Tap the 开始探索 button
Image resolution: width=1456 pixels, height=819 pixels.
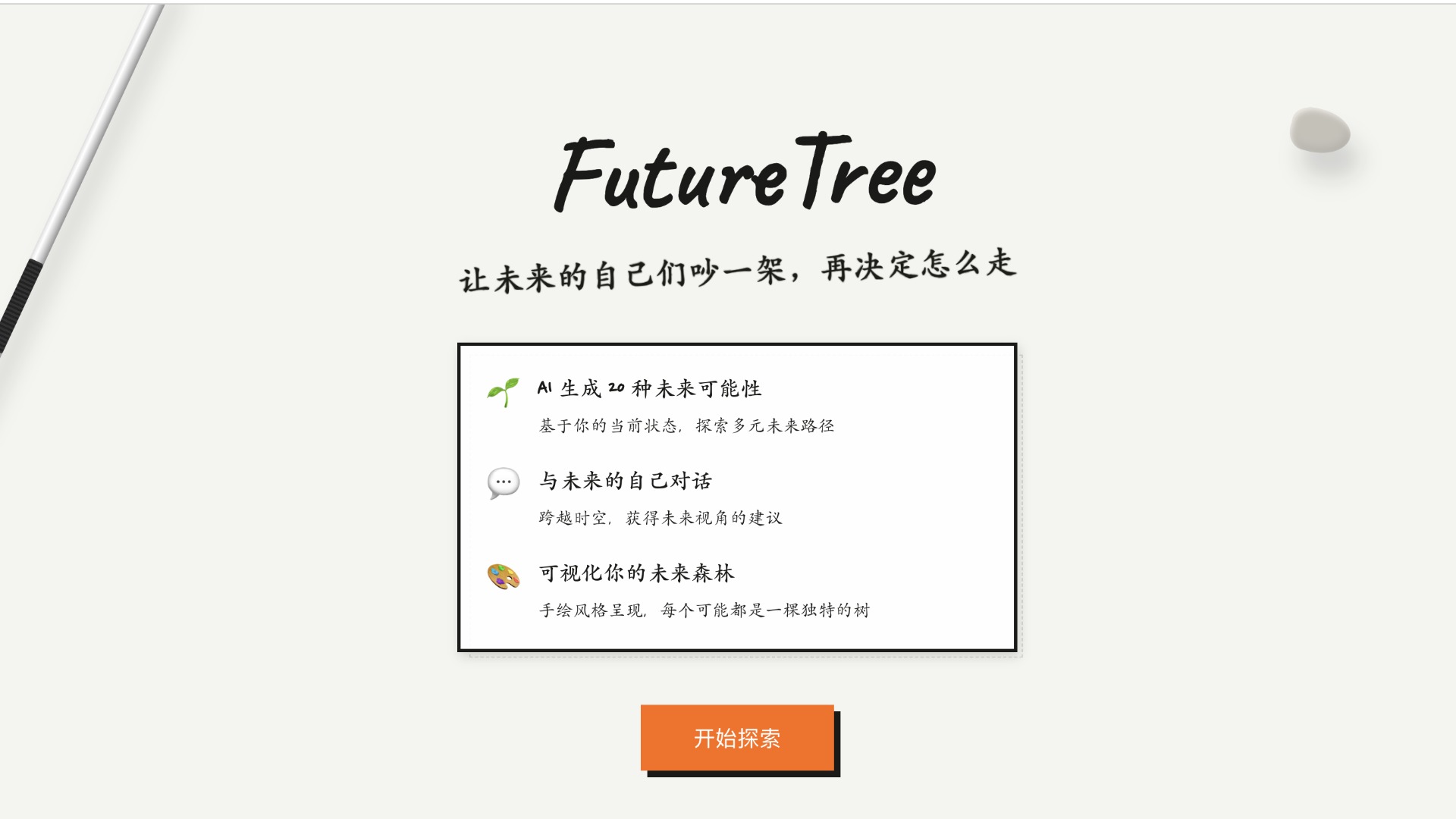(737, 738)
